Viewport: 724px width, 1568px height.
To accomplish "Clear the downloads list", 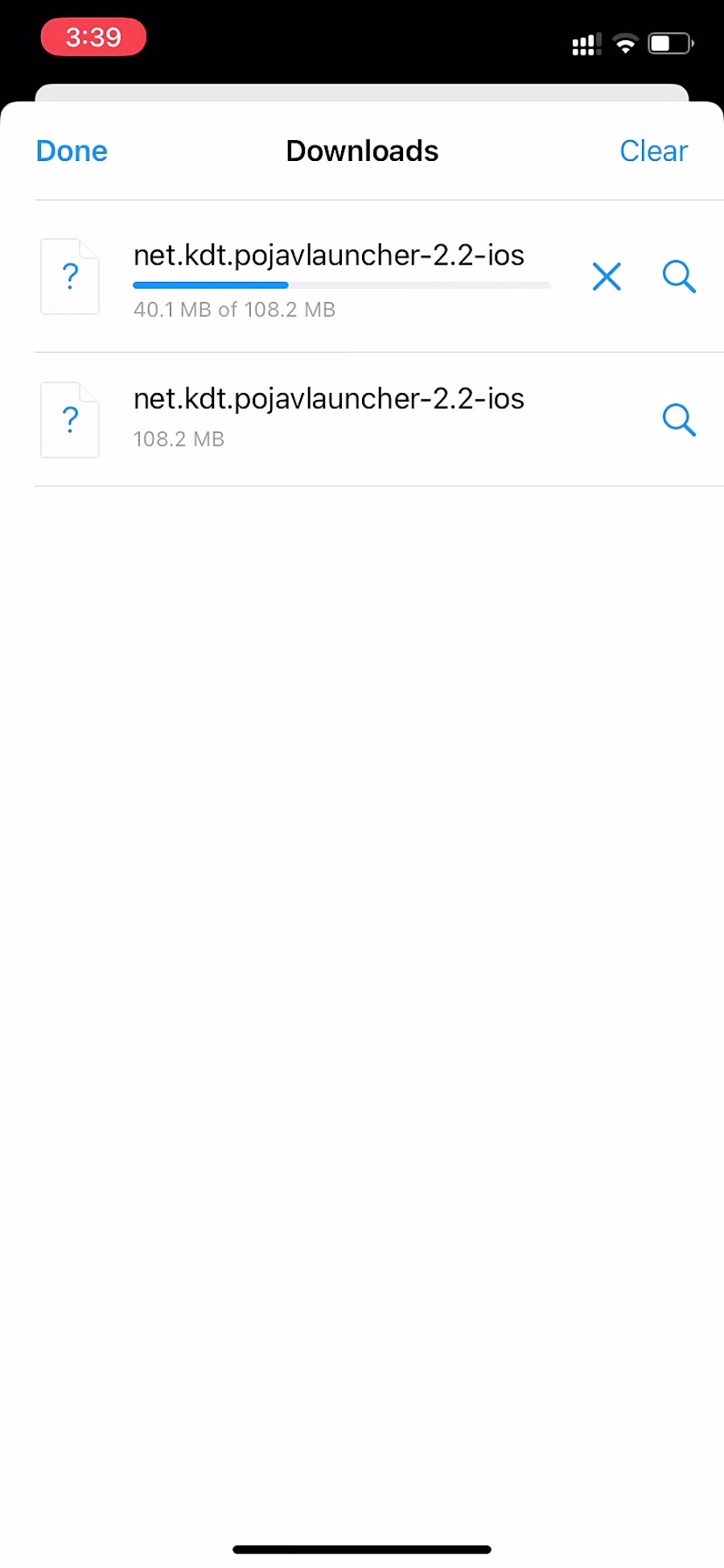I will tap(653, 151).
